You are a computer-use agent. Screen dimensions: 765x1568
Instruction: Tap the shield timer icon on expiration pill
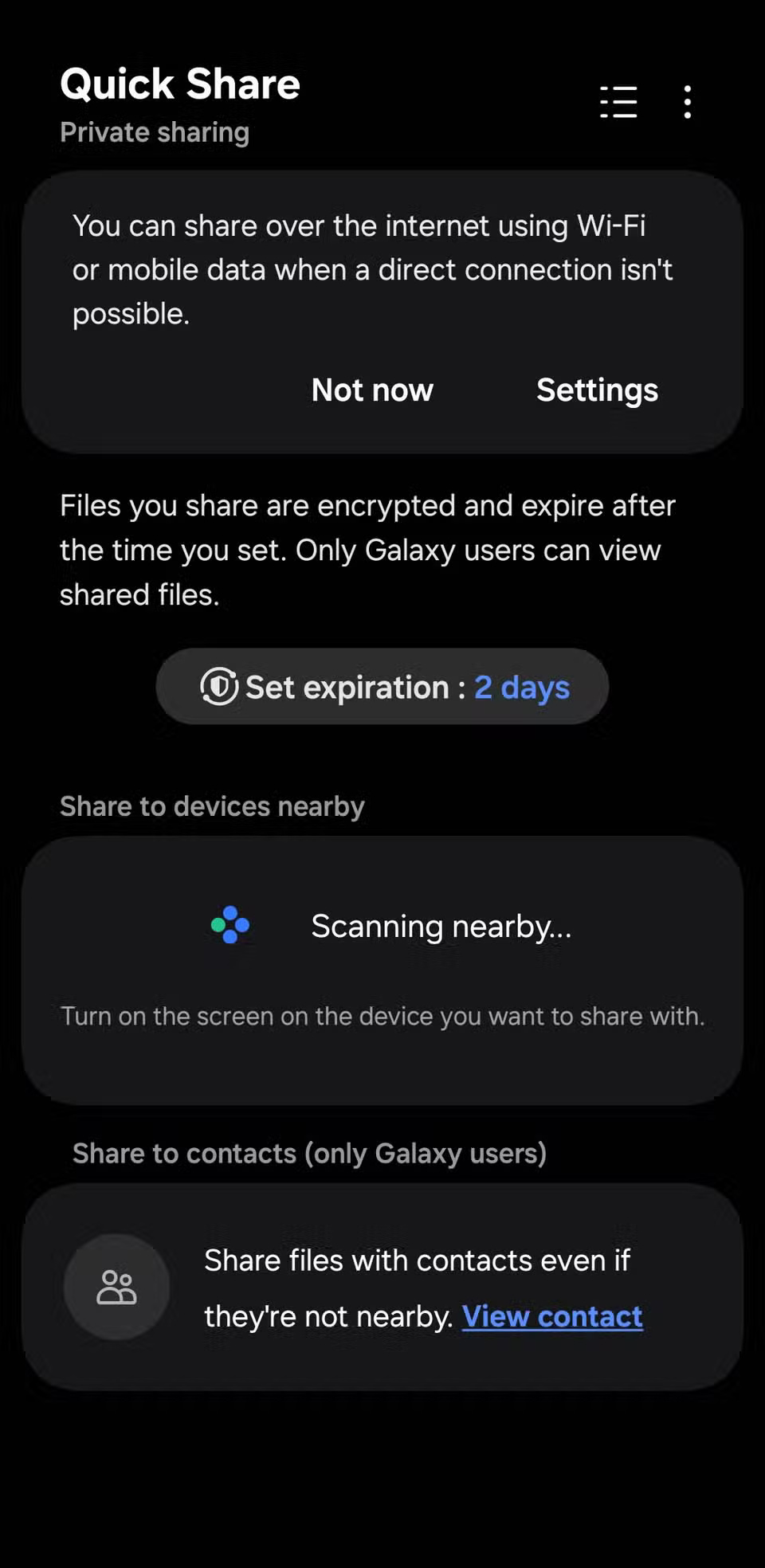pyautogui.click(x=218, y=687)
